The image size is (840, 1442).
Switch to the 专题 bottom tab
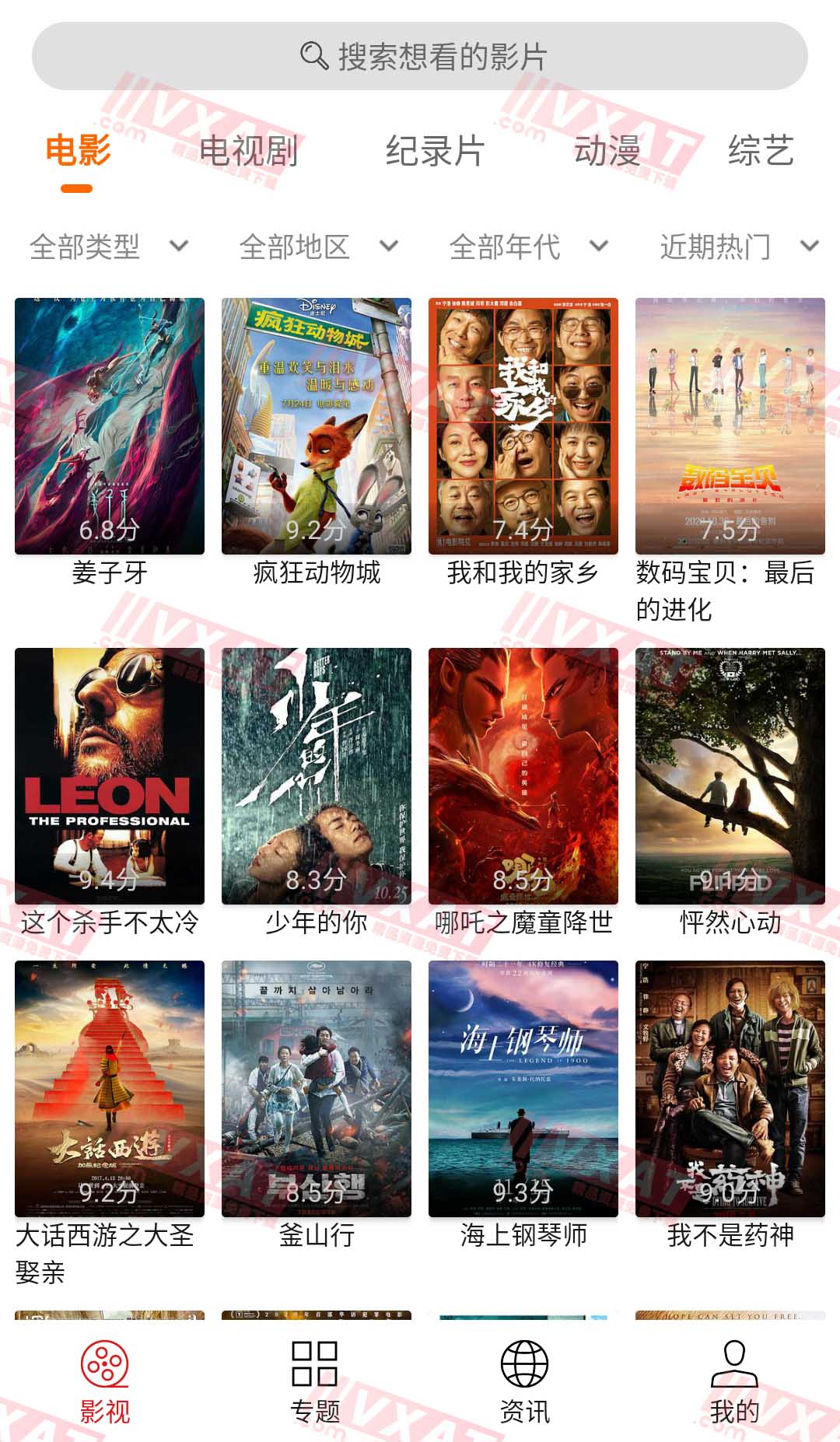(315, 1381)
